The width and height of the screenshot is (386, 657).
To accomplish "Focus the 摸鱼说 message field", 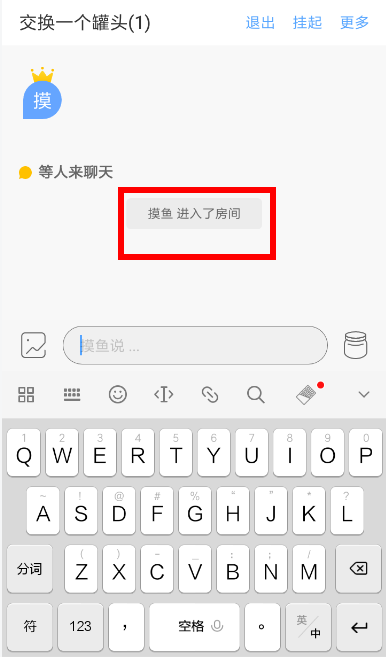I will tap(195, 345).
